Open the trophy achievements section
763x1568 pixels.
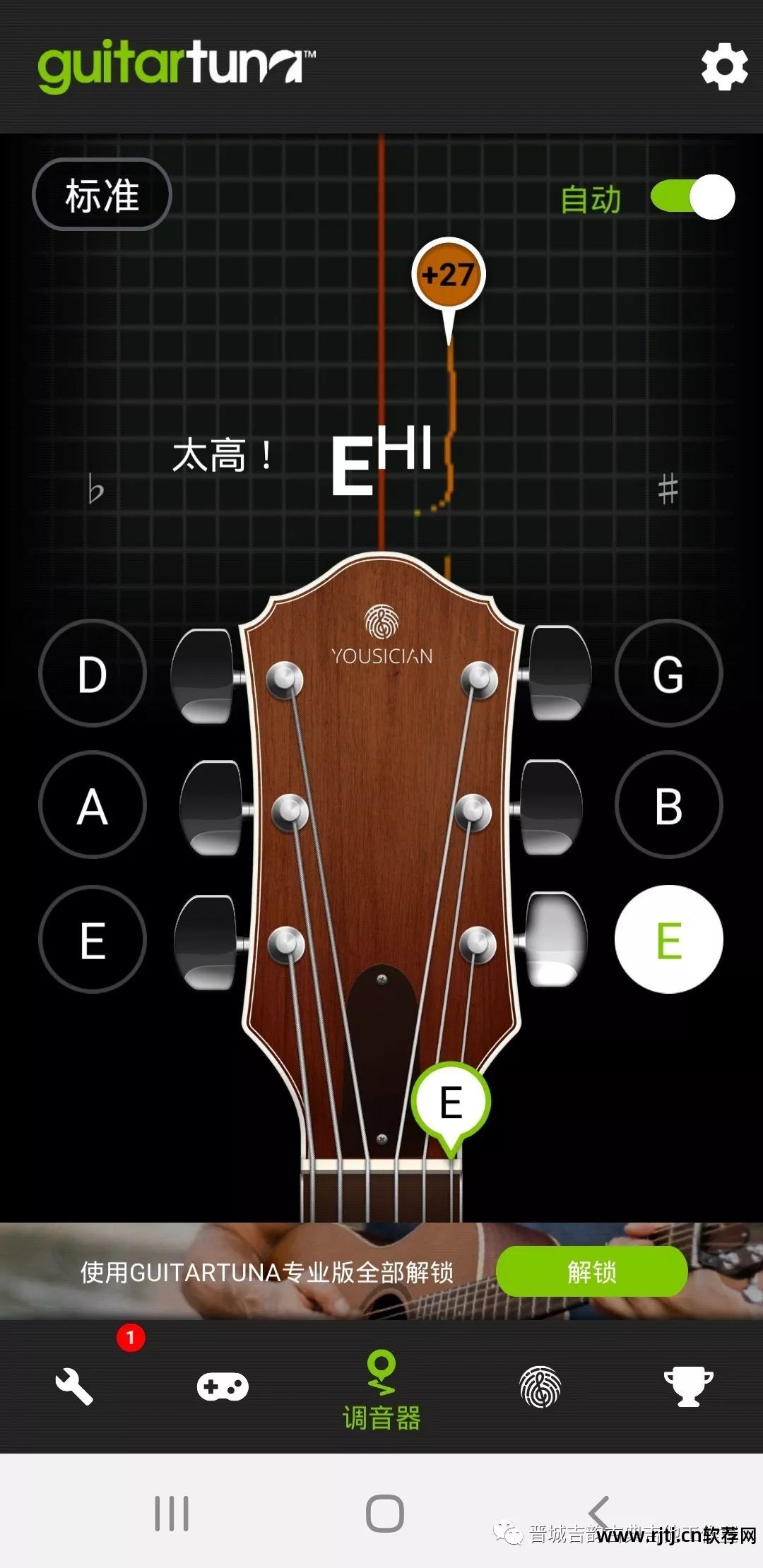coord(690,1384)
